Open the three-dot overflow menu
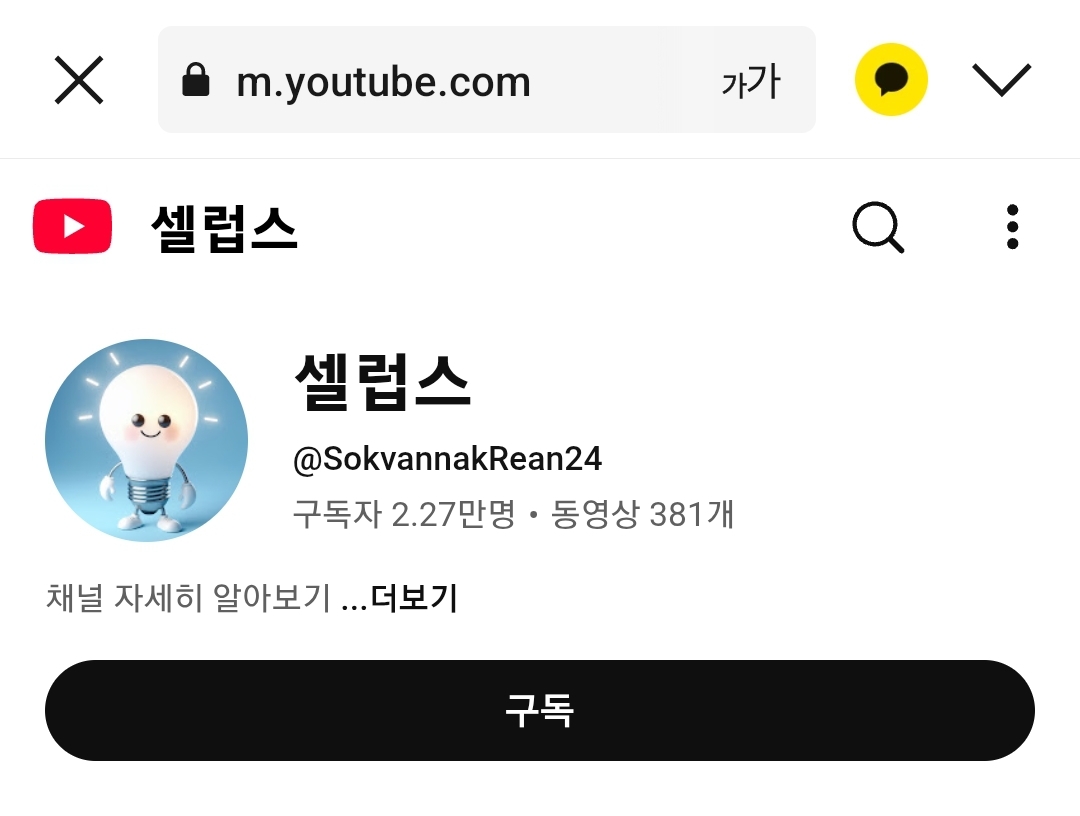The width and height of the screenshot is (1080, 816). 1012,227
